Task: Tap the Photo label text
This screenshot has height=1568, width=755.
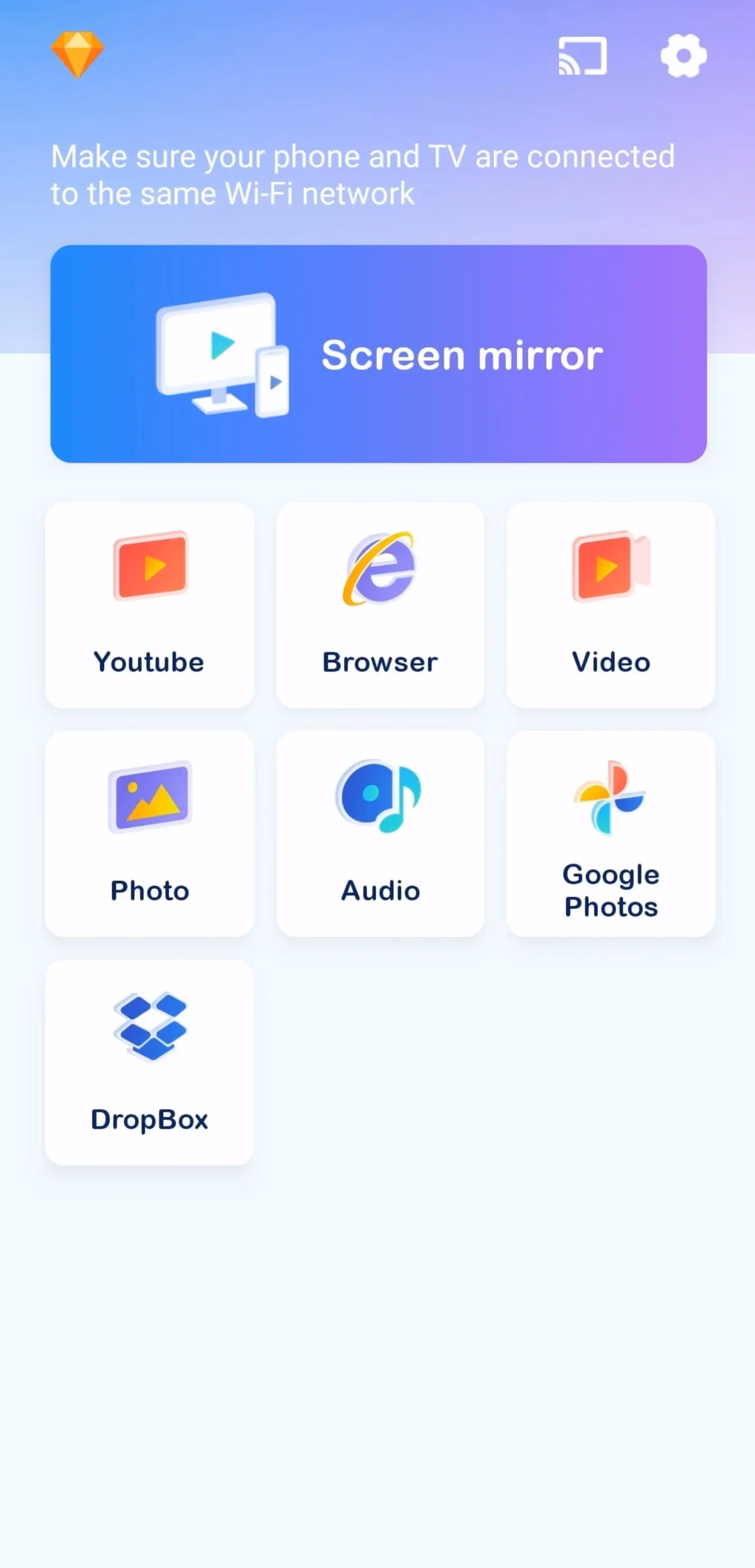Action: click(150, 891)
